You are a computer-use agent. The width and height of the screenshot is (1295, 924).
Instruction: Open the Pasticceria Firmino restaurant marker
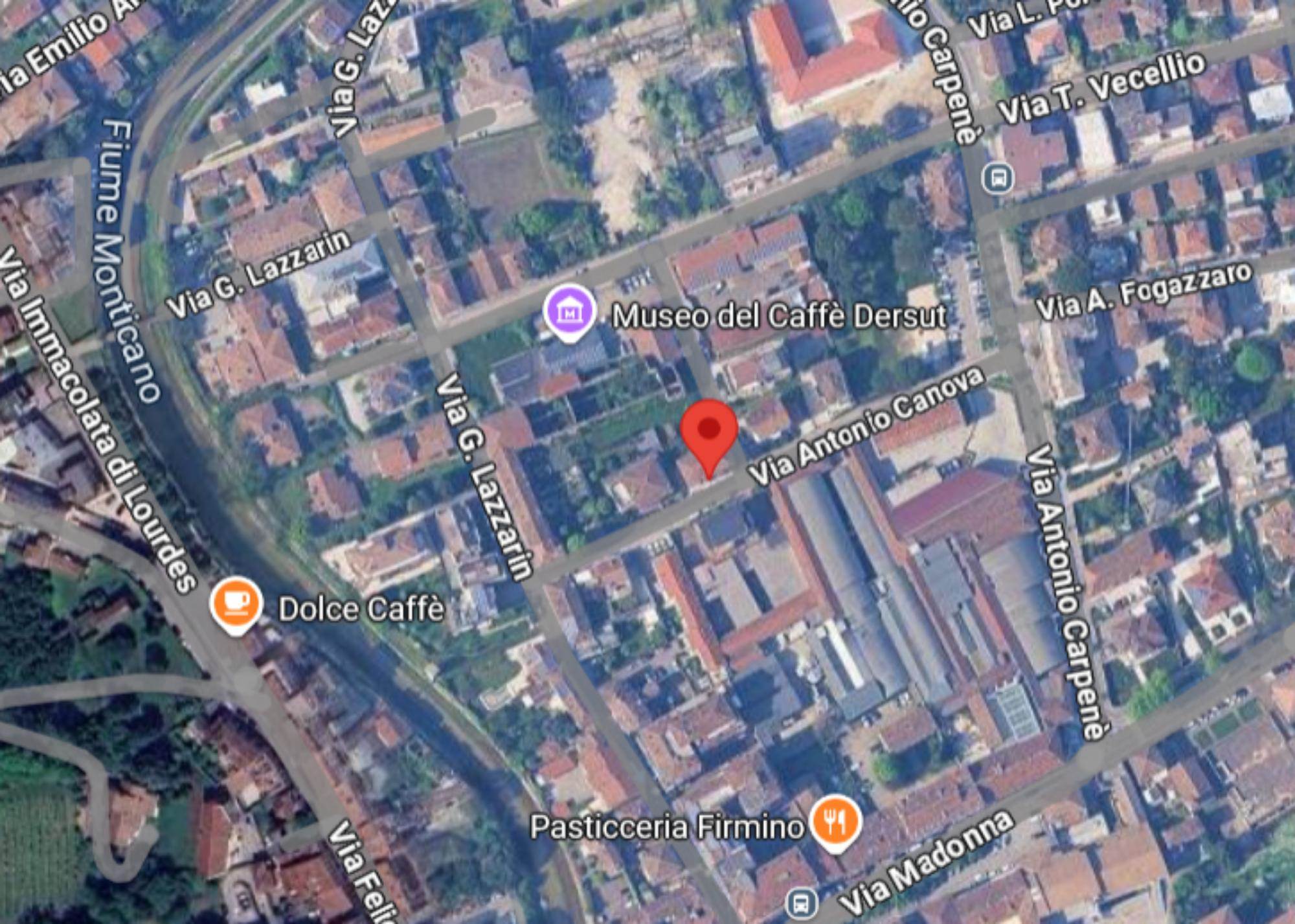coord(835,822)
